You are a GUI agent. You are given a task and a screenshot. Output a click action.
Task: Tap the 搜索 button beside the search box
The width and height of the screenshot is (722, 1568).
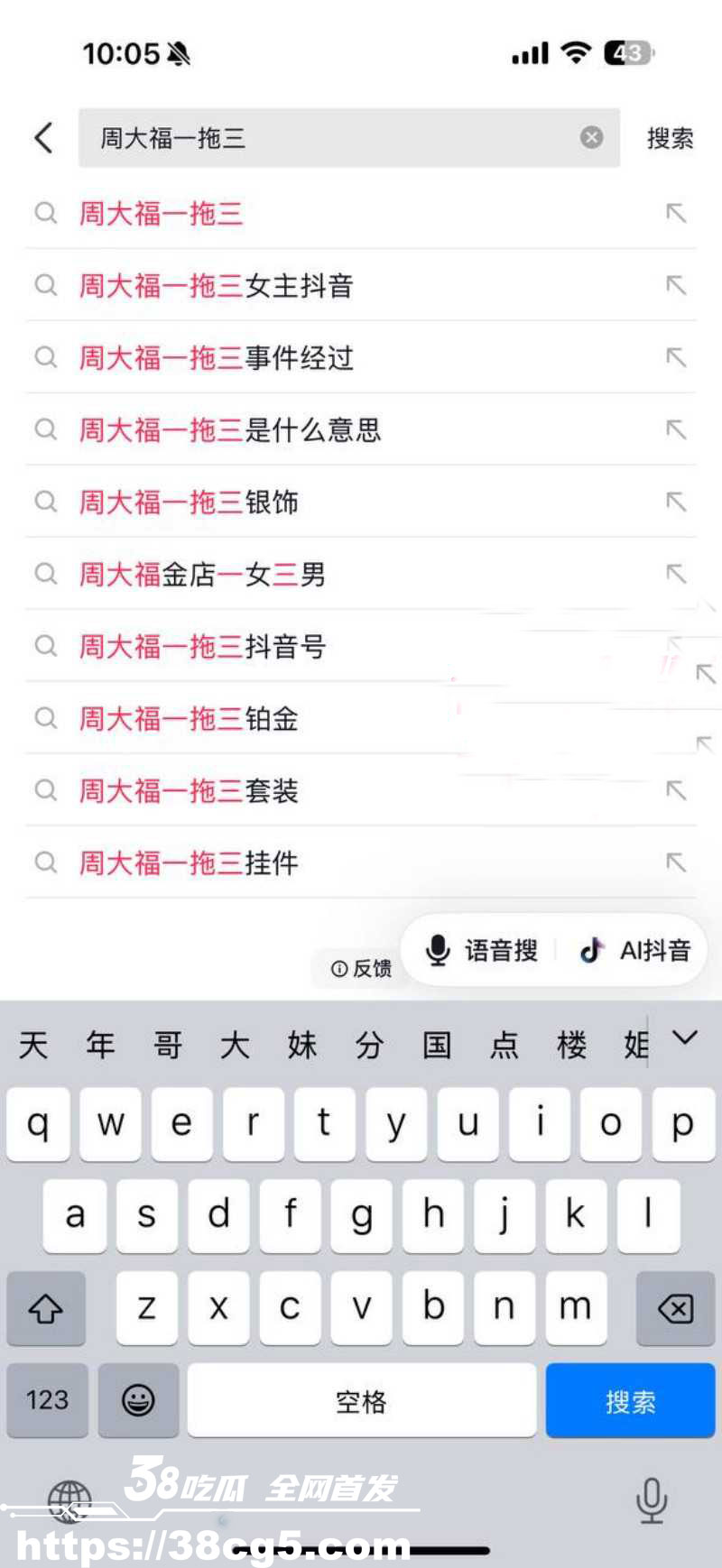670,138
